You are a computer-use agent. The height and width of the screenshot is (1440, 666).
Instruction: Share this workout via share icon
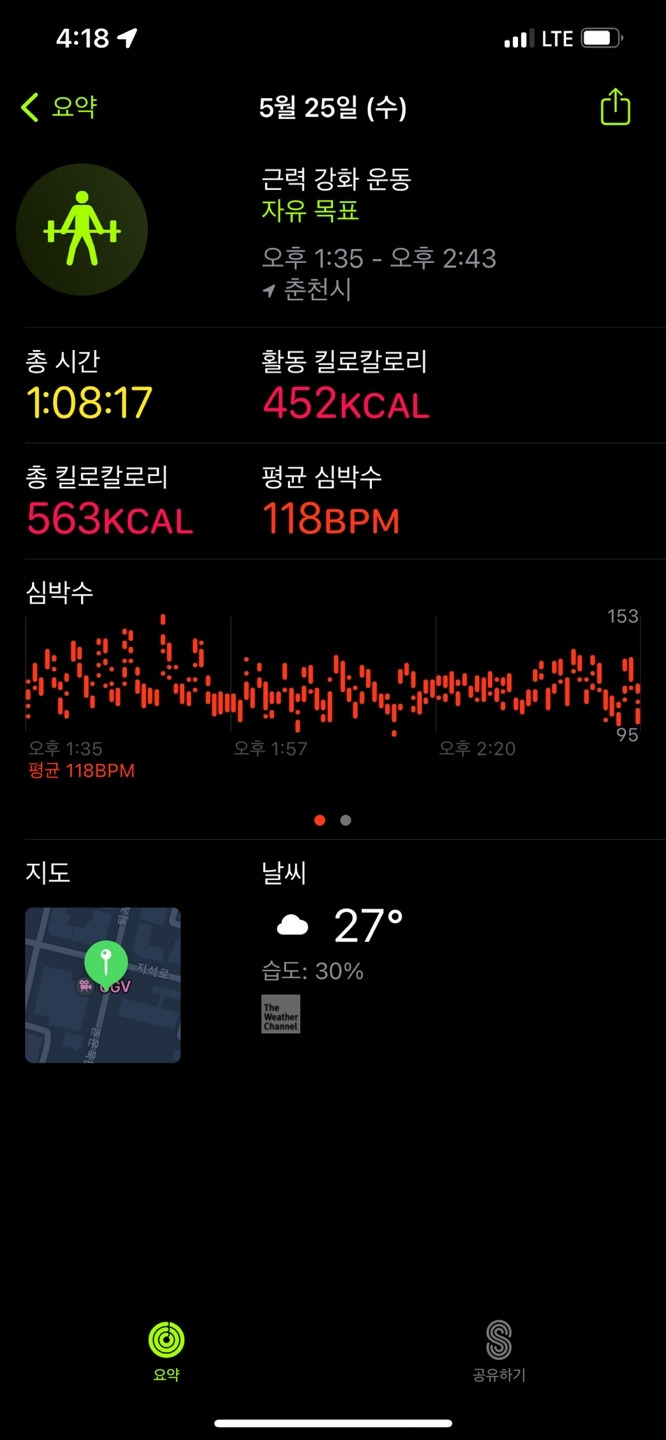[615, 107]
